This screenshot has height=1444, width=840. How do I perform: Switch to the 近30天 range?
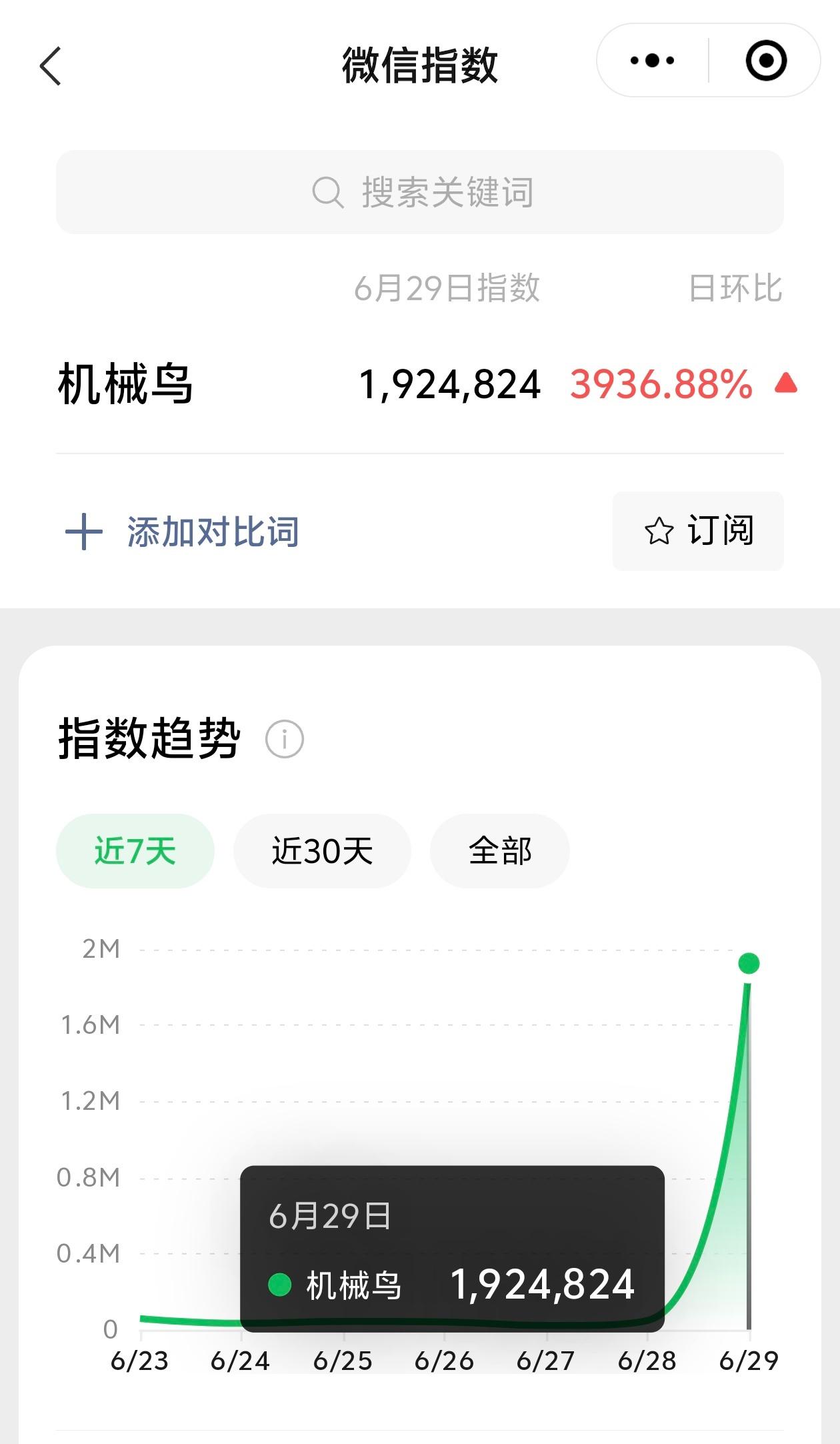pyautogui.click(x=322, y=850)
